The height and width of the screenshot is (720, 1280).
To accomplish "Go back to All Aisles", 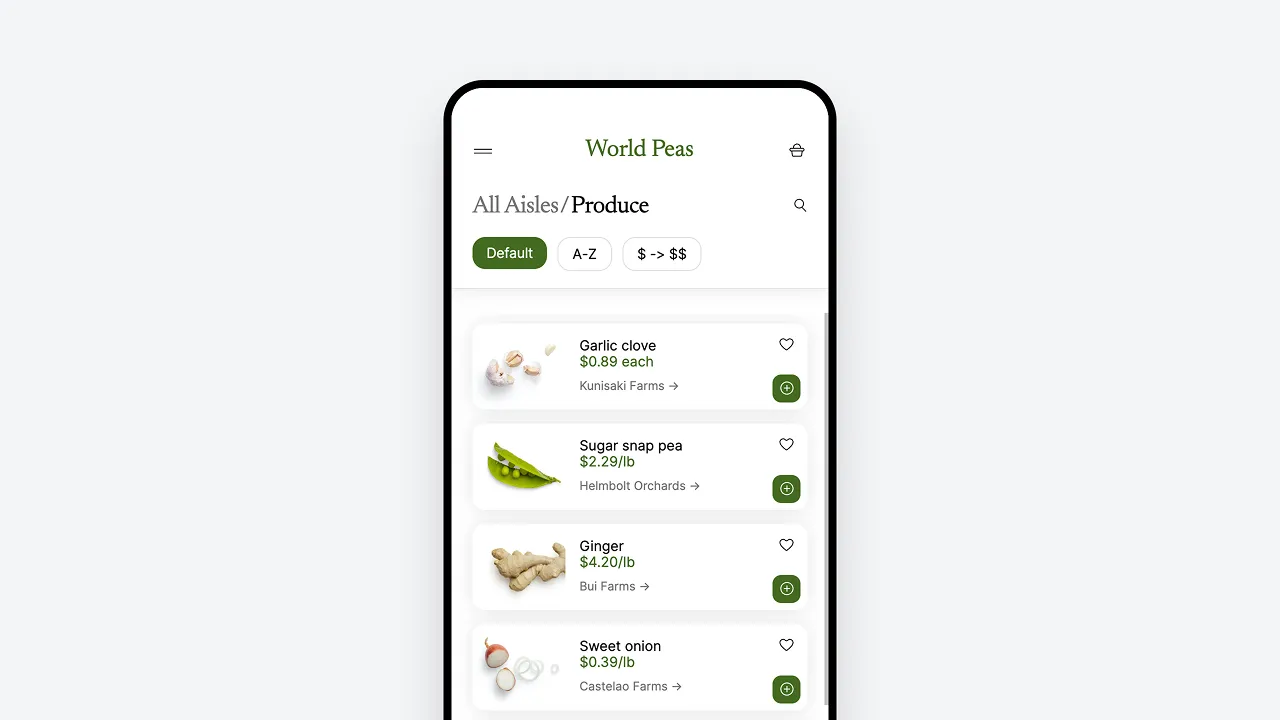I will (x=515, y=205).
